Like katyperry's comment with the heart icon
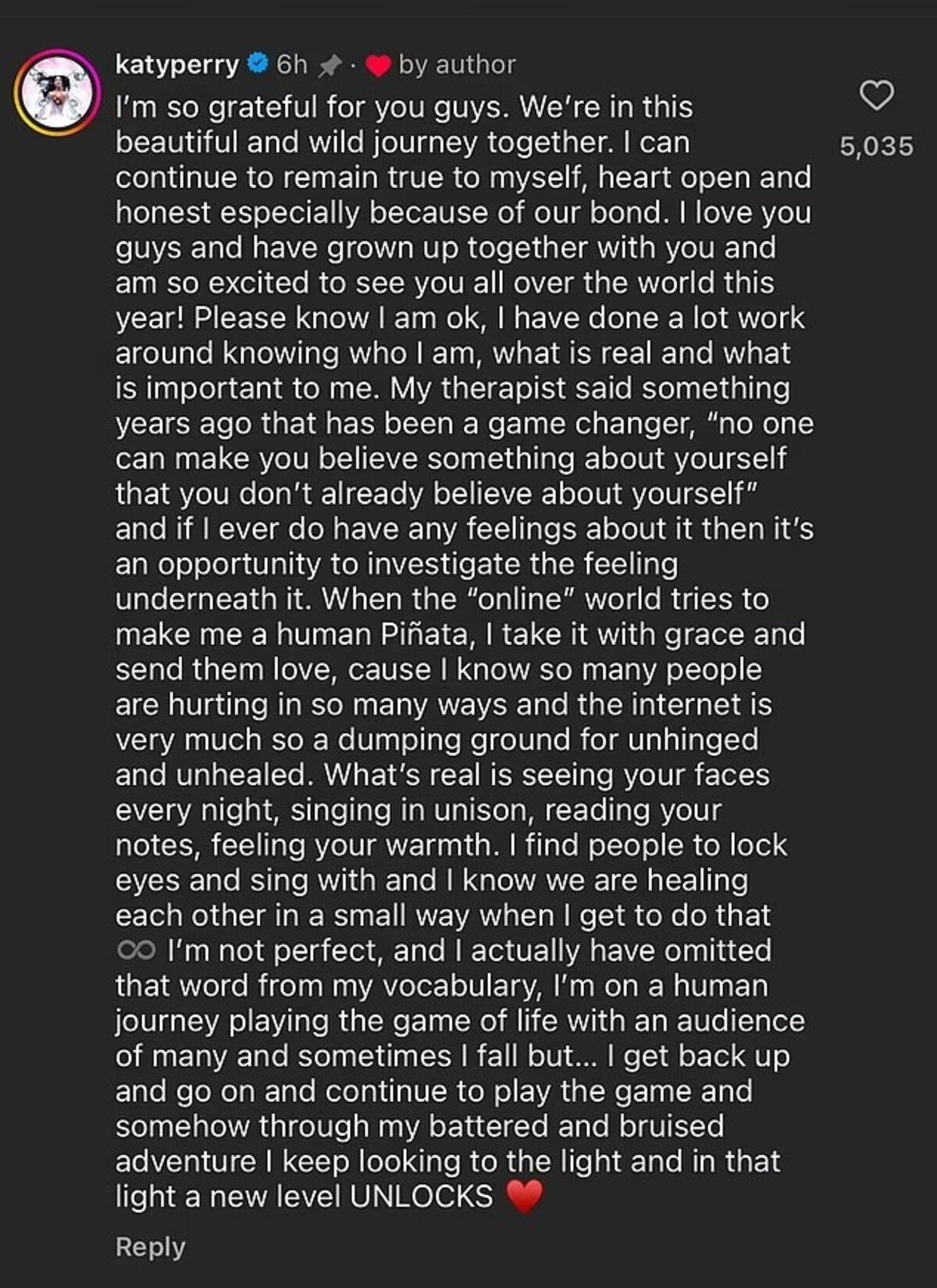 876,95
